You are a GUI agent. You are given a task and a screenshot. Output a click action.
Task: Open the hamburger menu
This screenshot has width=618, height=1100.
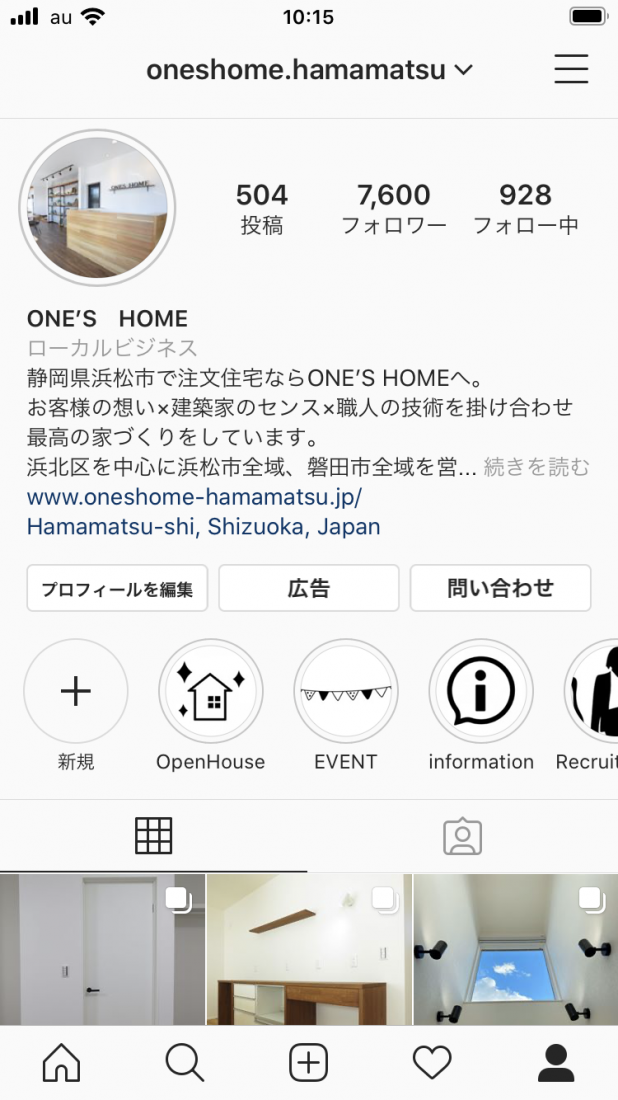[571, 69]
